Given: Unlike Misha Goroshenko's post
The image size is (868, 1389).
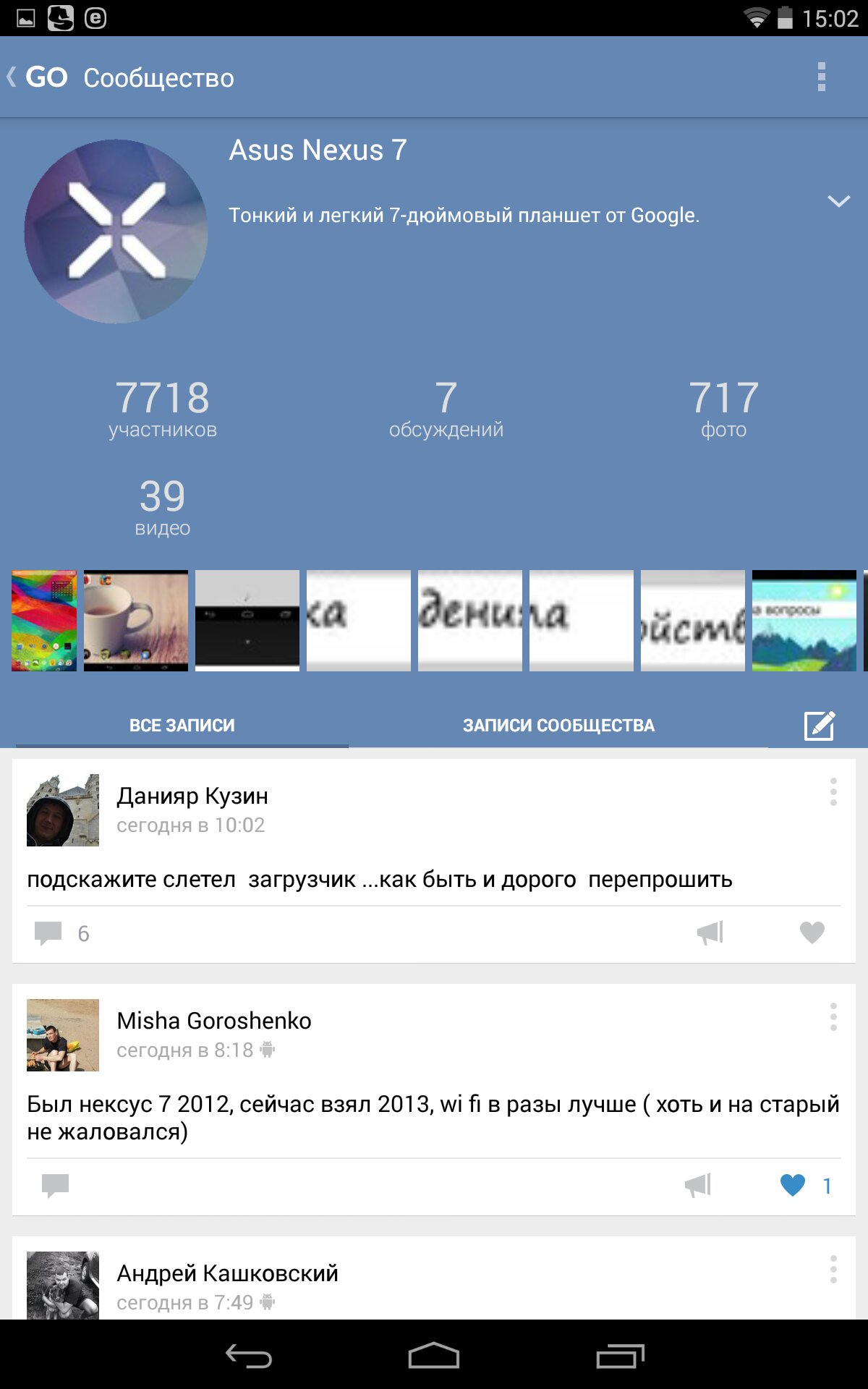Looking at the screenshot, I should coord(793,1185).
